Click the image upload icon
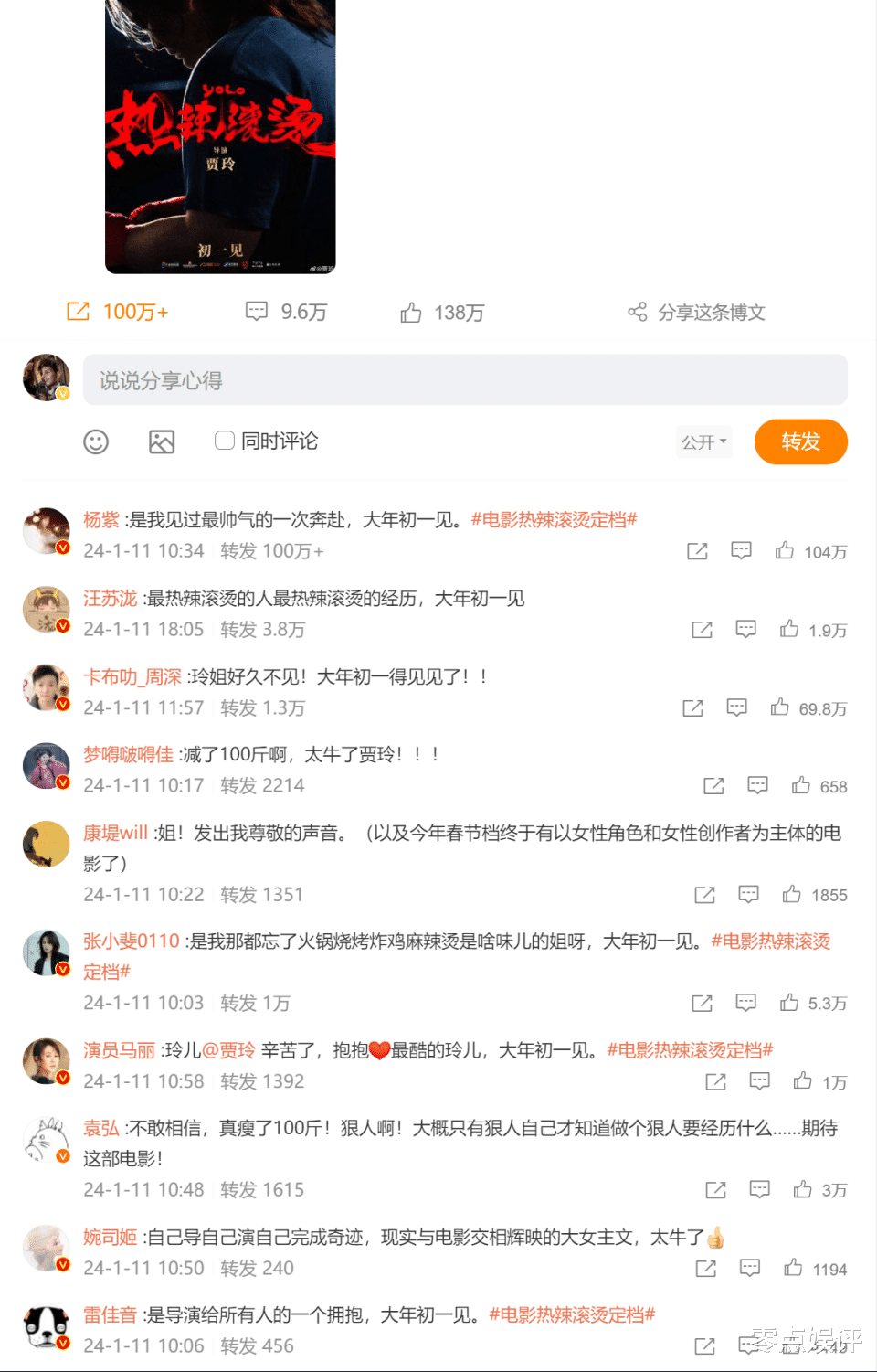The width and height of the screenshot is (877, 1372). point(161,441)
